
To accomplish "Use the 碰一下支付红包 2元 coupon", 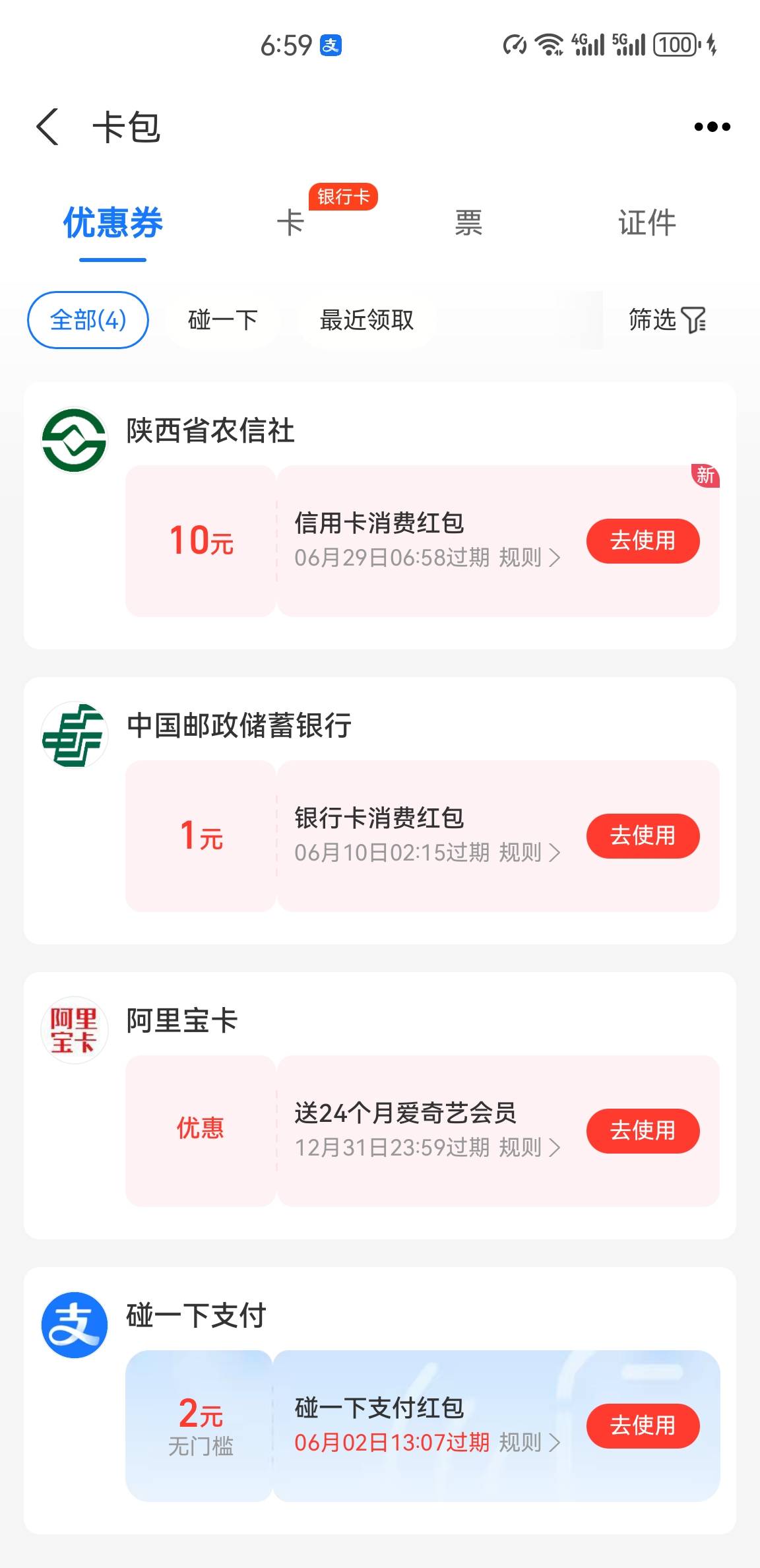I will pos(643,1426).
